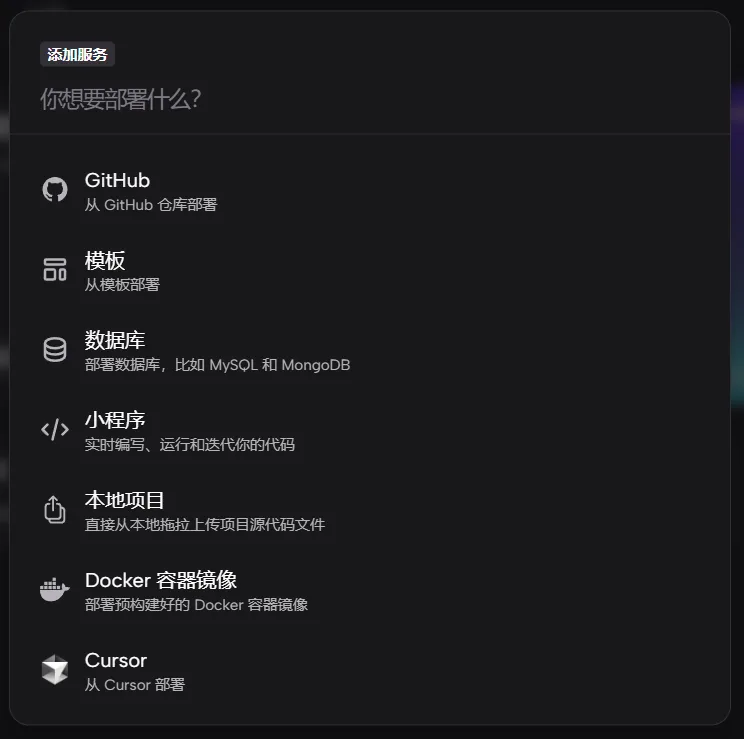Select GitHub 仓库部署 option

[x=150, y=190]
